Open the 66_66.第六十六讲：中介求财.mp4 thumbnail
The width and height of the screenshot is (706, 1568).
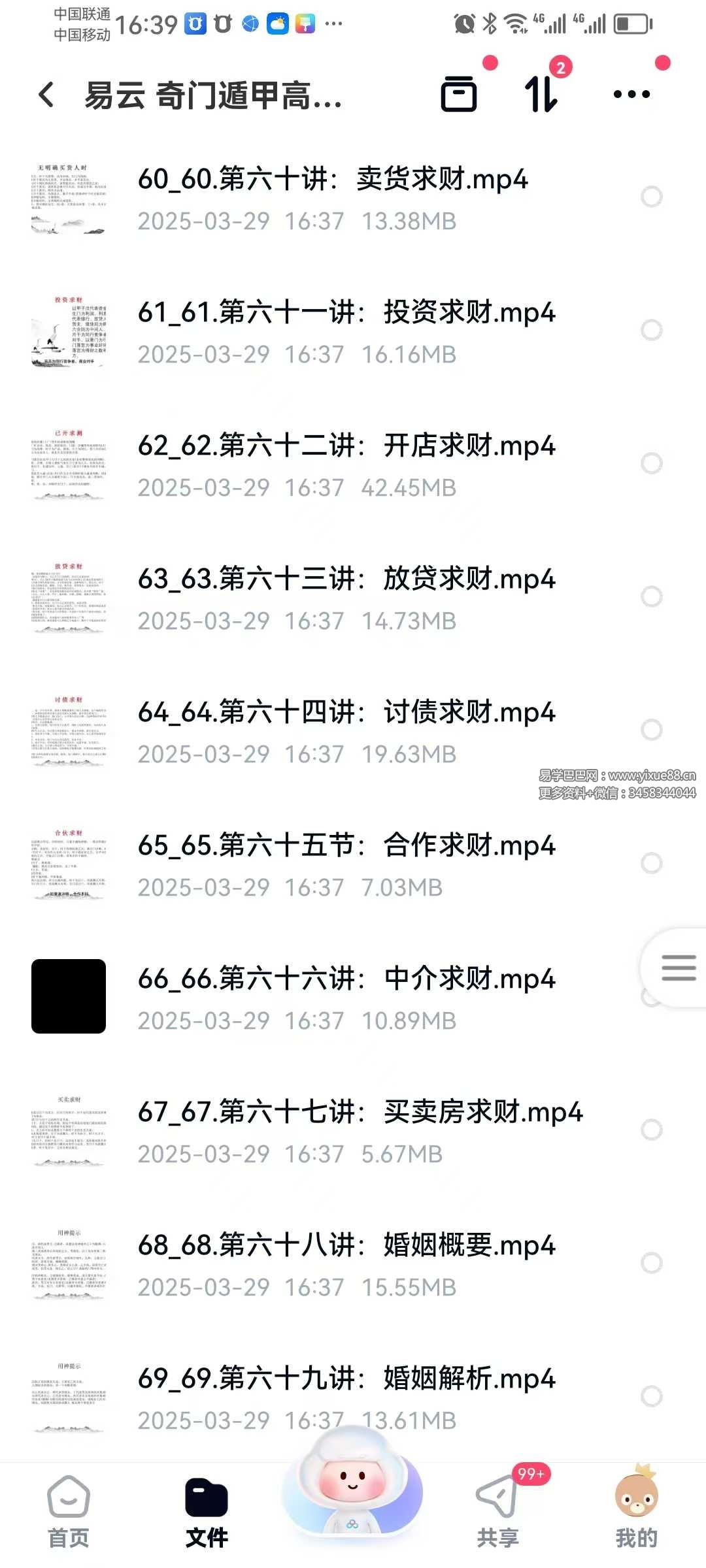pos(69,996)
